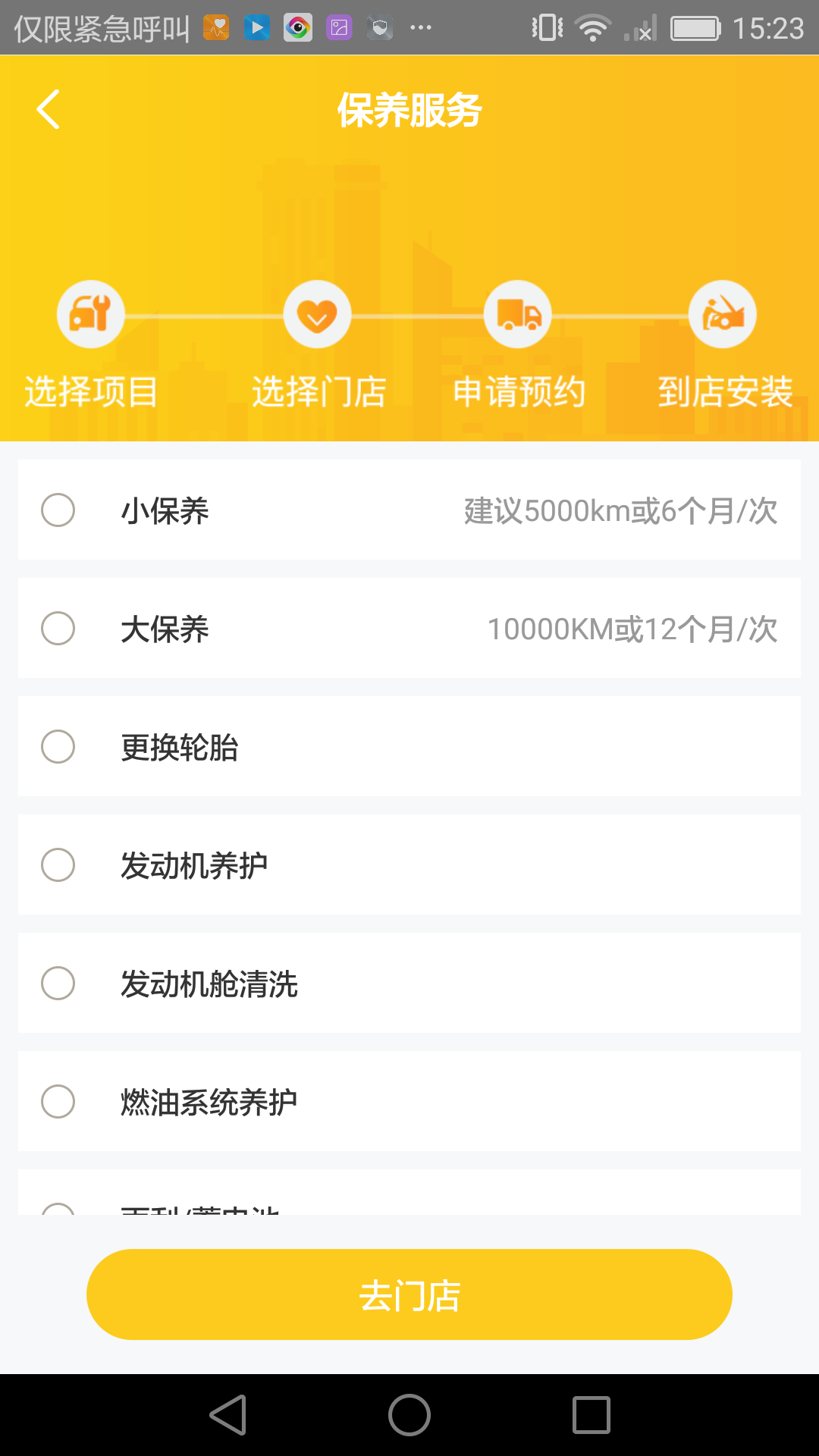Tap the heart-rate app icon in the status bar
The height and width of the screenshot is (1456, 819).
216,27
